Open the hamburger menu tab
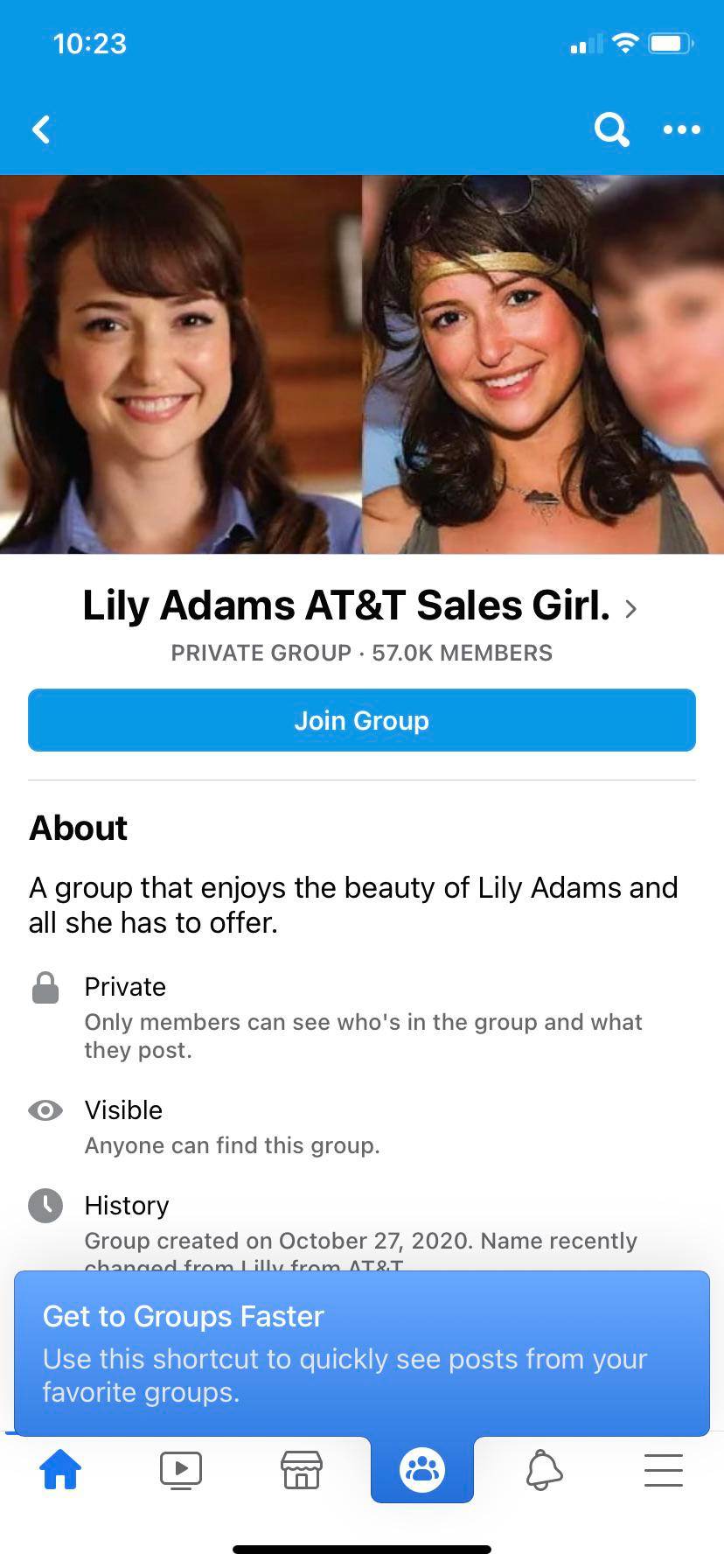 point(664,1469)
